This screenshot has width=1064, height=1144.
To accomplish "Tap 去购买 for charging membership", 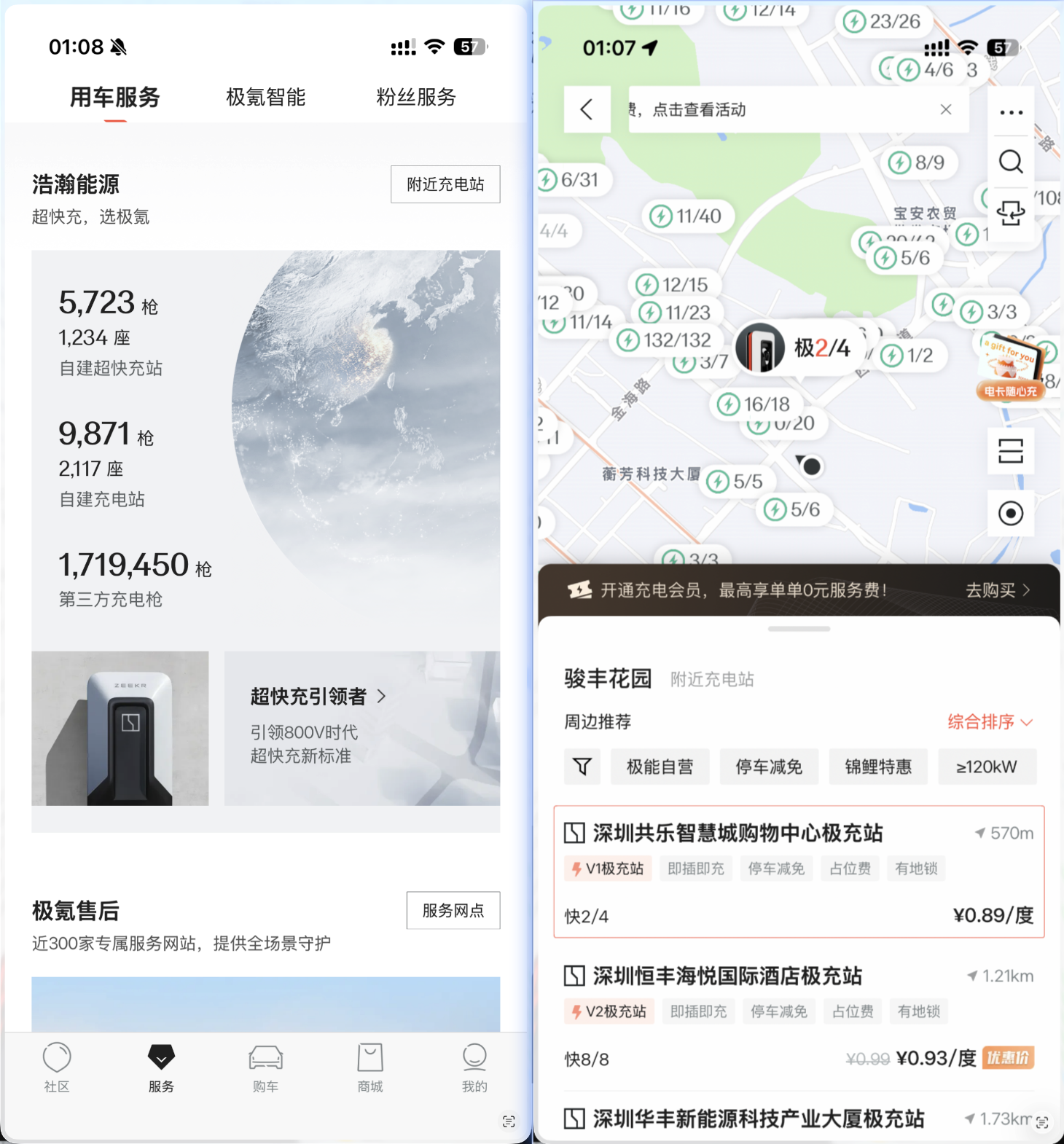I will pyautogui.click(x=997, y=590).
